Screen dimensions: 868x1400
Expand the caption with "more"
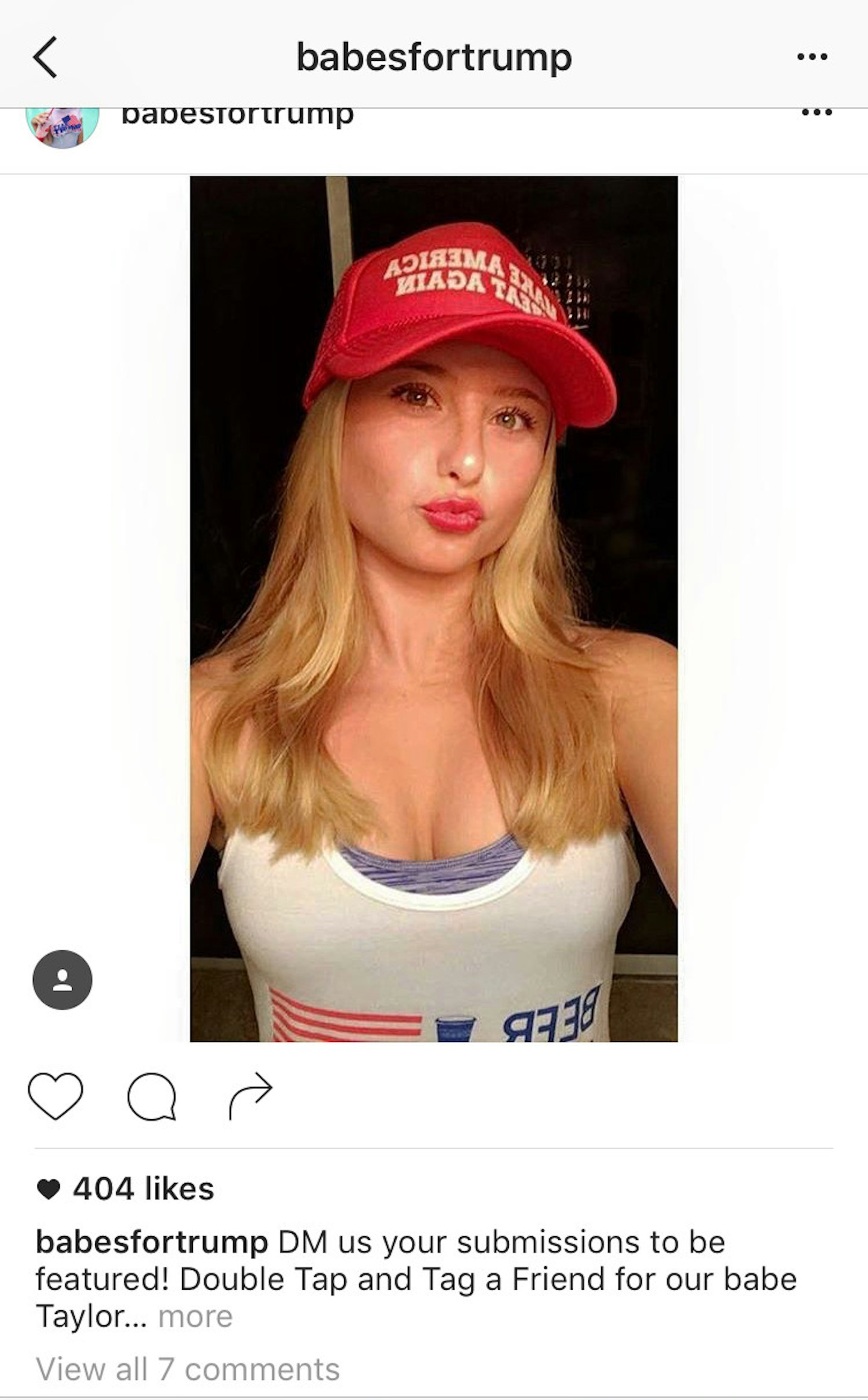[195, 1316]
